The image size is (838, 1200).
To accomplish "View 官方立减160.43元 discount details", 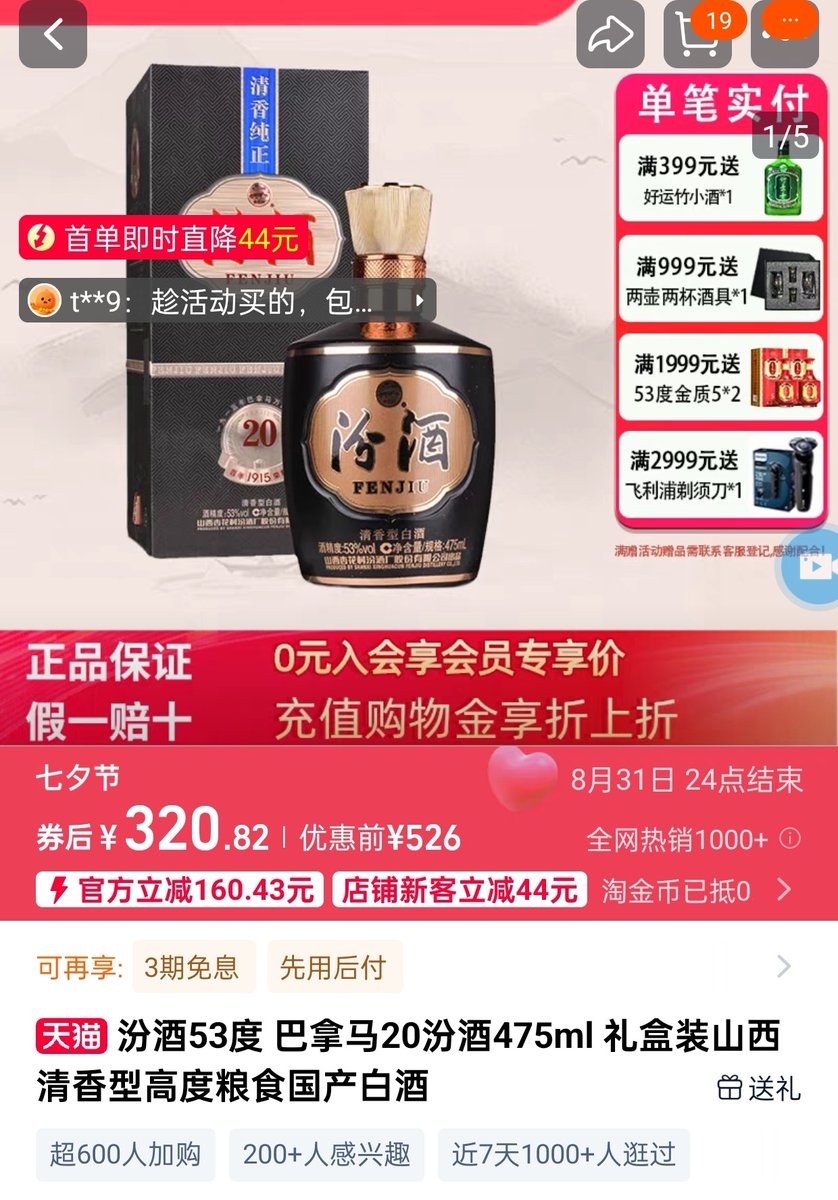I will [180, 890].
